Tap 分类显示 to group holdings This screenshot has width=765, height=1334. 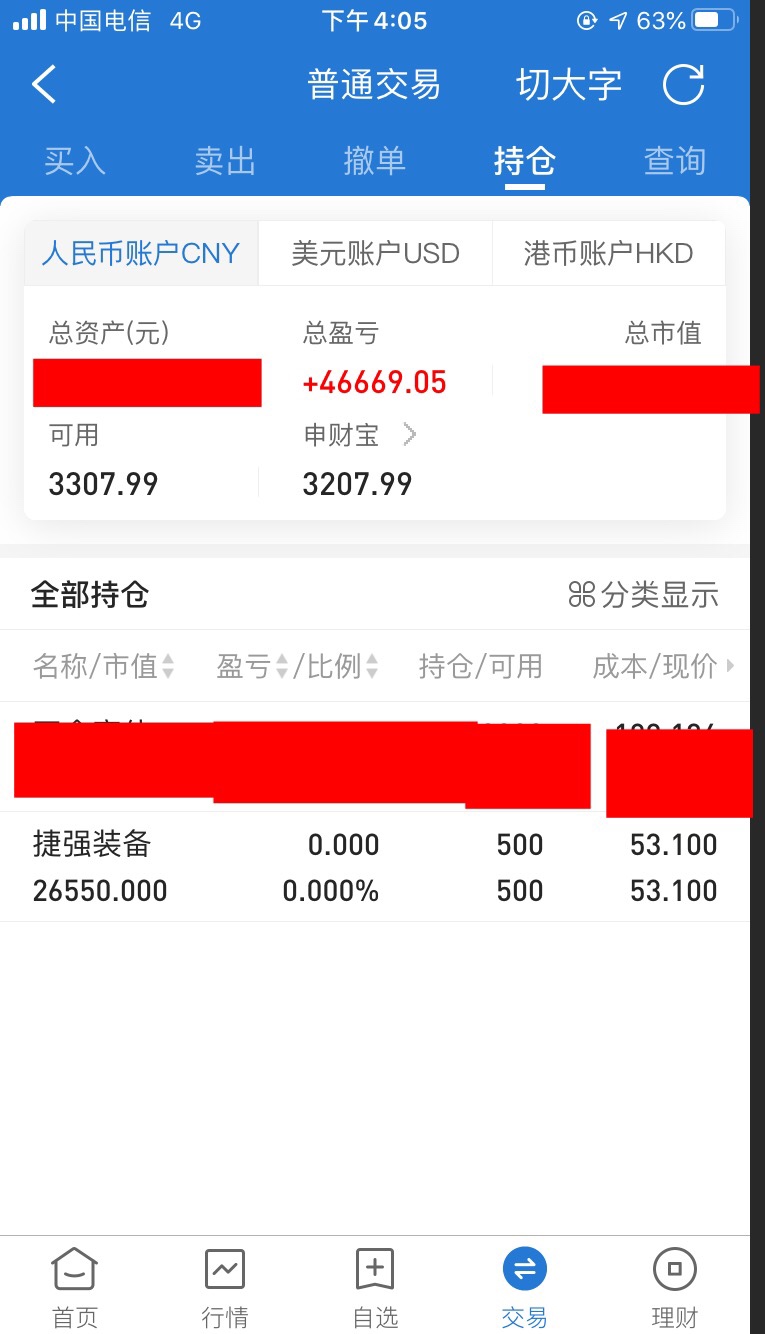pyautogui.click(x=643, y=595)
